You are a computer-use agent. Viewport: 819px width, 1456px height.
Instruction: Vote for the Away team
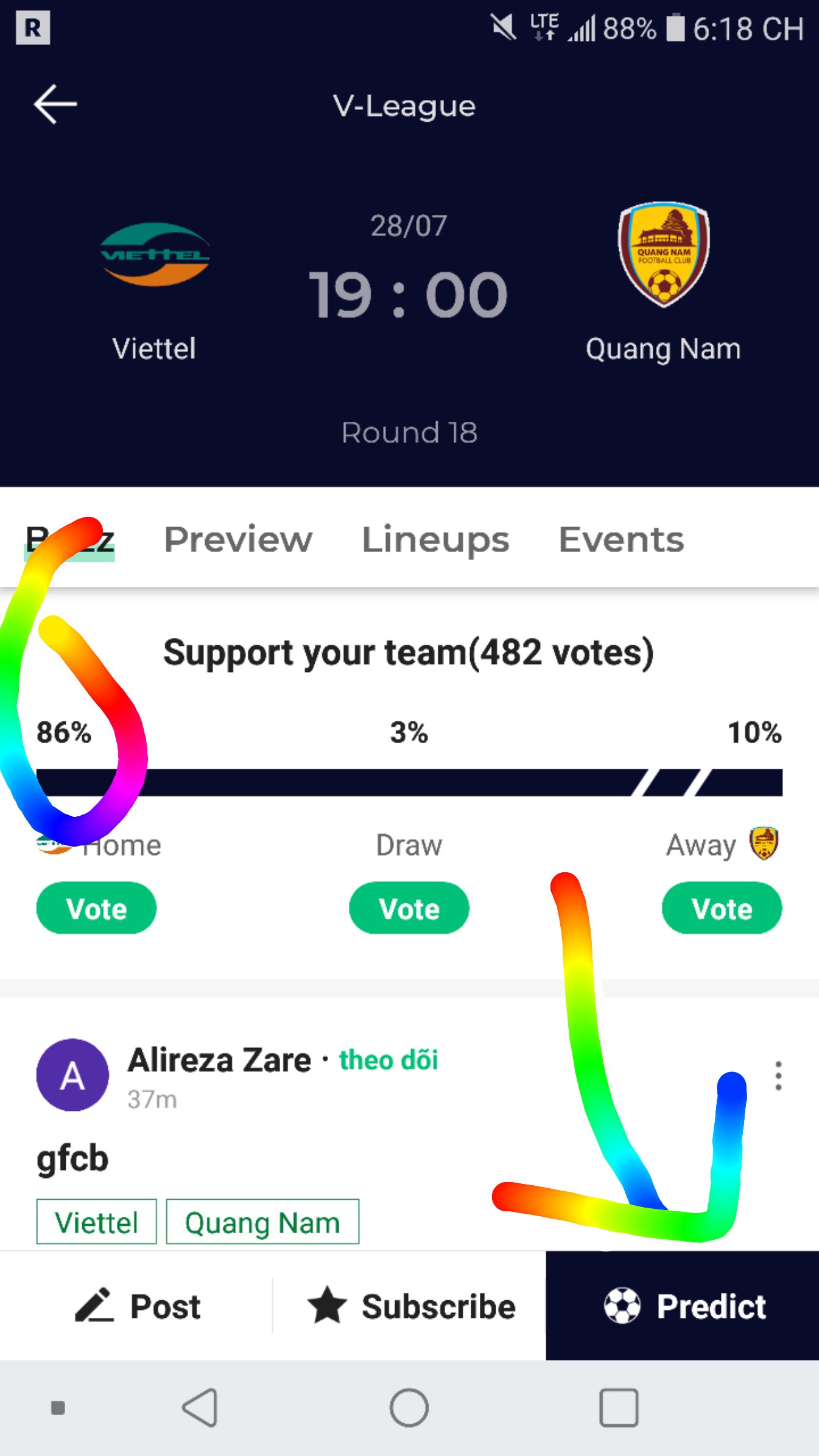[722, 908]
